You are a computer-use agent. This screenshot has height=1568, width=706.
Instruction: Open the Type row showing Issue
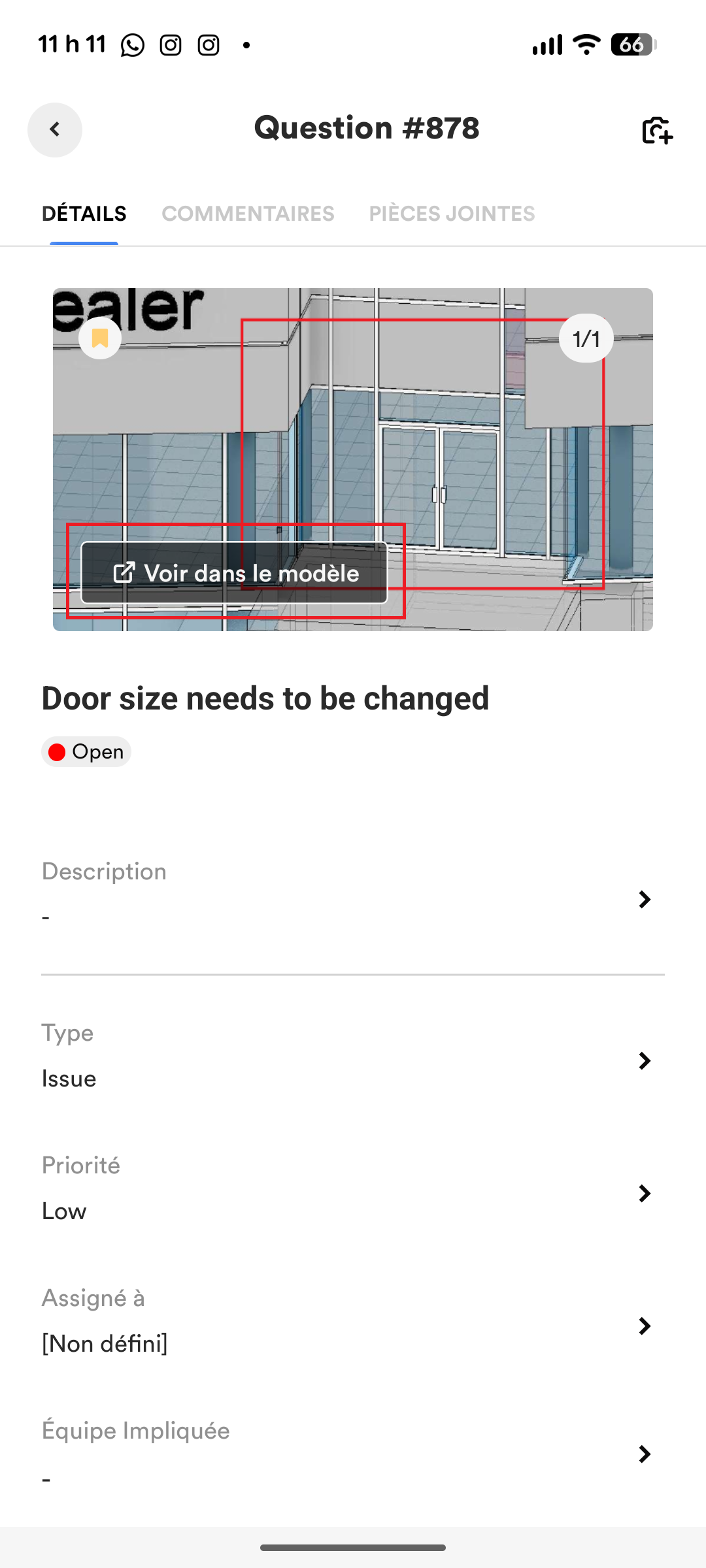point(353,1058)
